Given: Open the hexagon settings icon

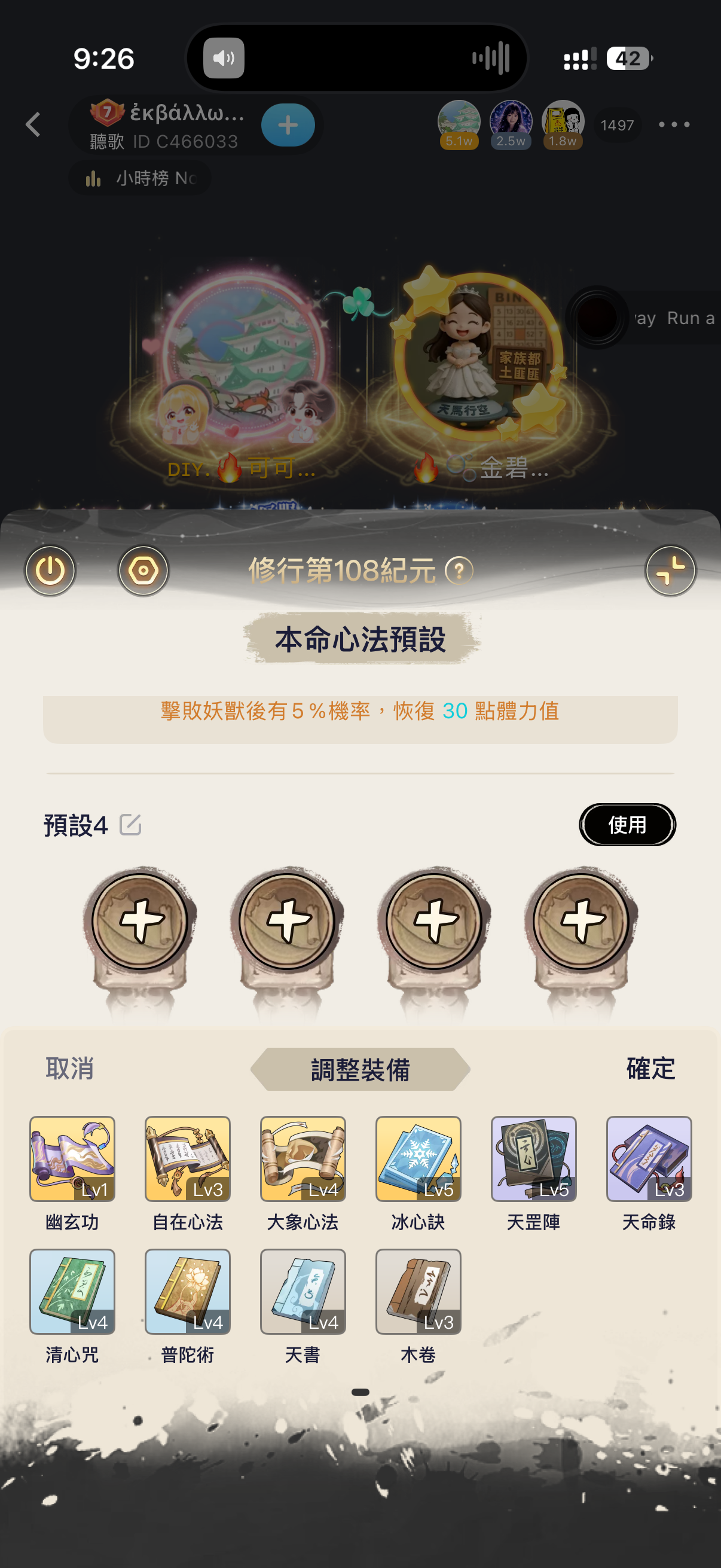Looking at the screenshot, I should pos(143,571).
